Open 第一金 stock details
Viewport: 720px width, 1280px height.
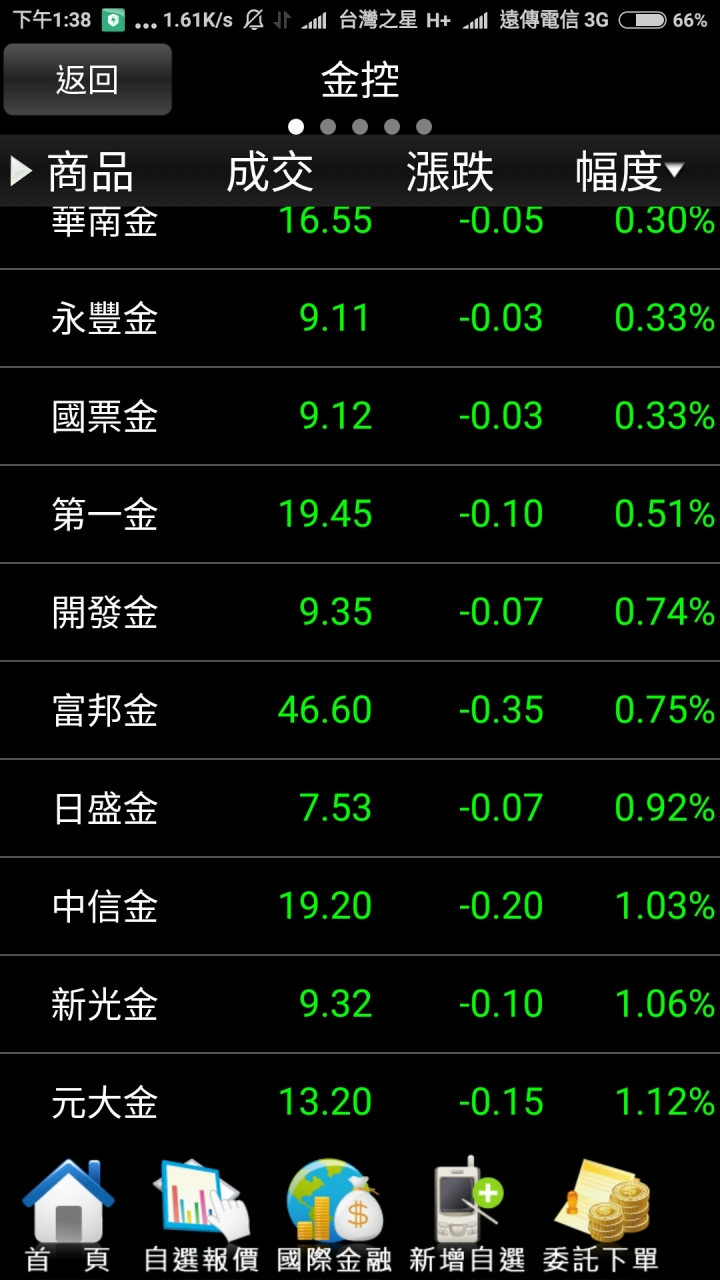[105, 515]
